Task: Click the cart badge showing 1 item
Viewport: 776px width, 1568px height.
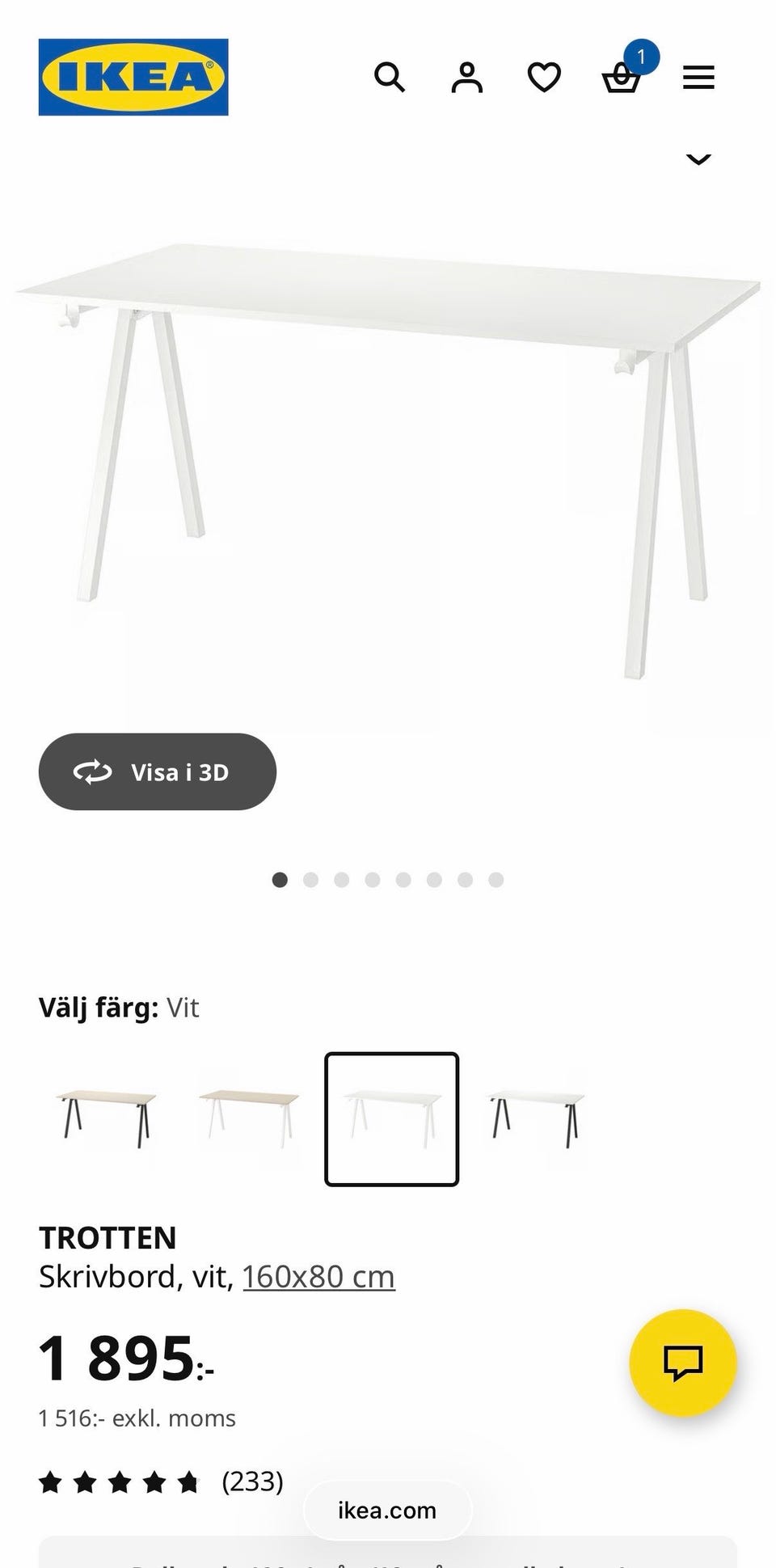Action: click(x=640, y=57)
